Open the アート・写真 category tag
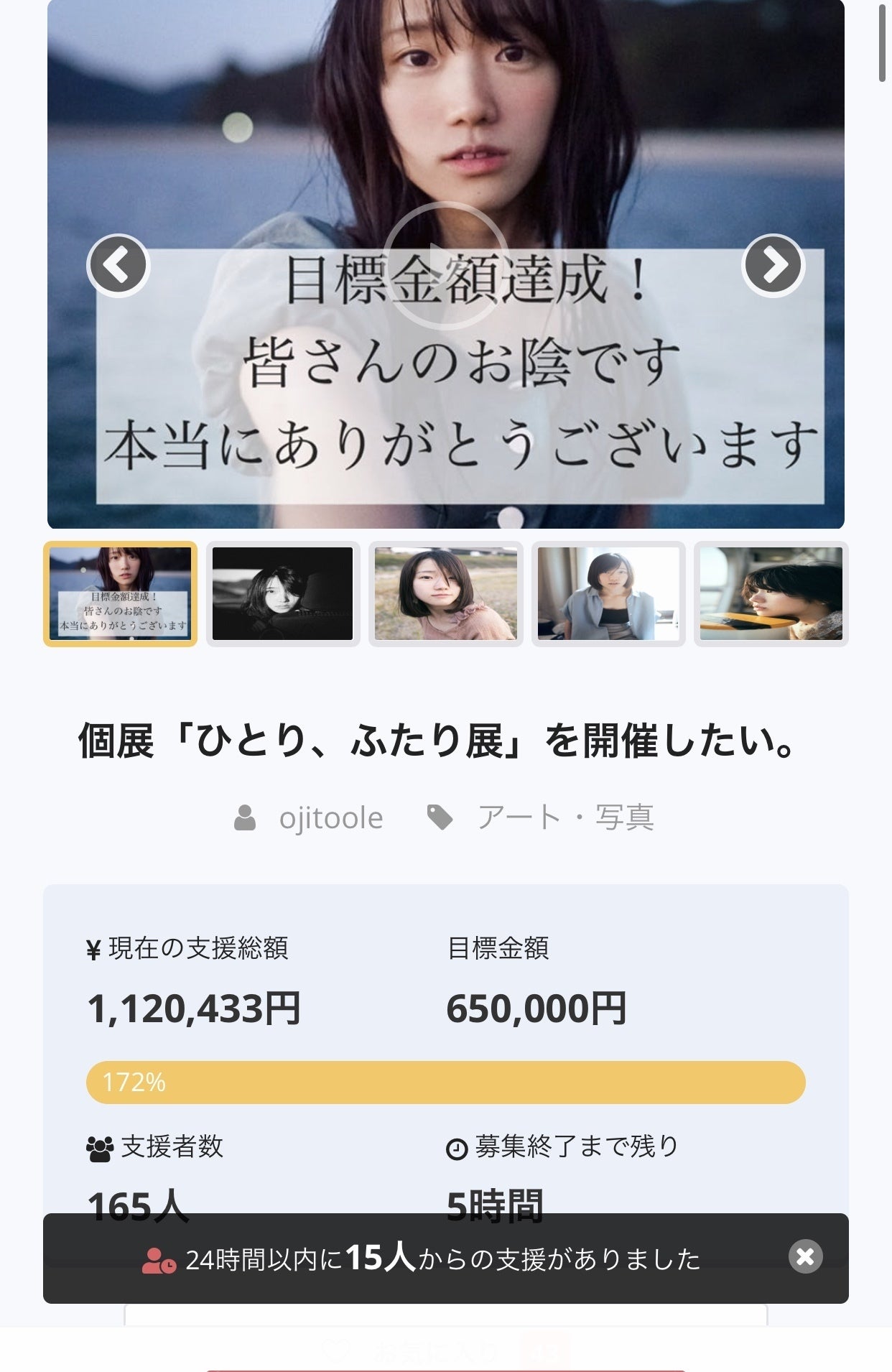The height and width of the screenshot is (1372, 892). pyautogui.click(x=565, y=817)
